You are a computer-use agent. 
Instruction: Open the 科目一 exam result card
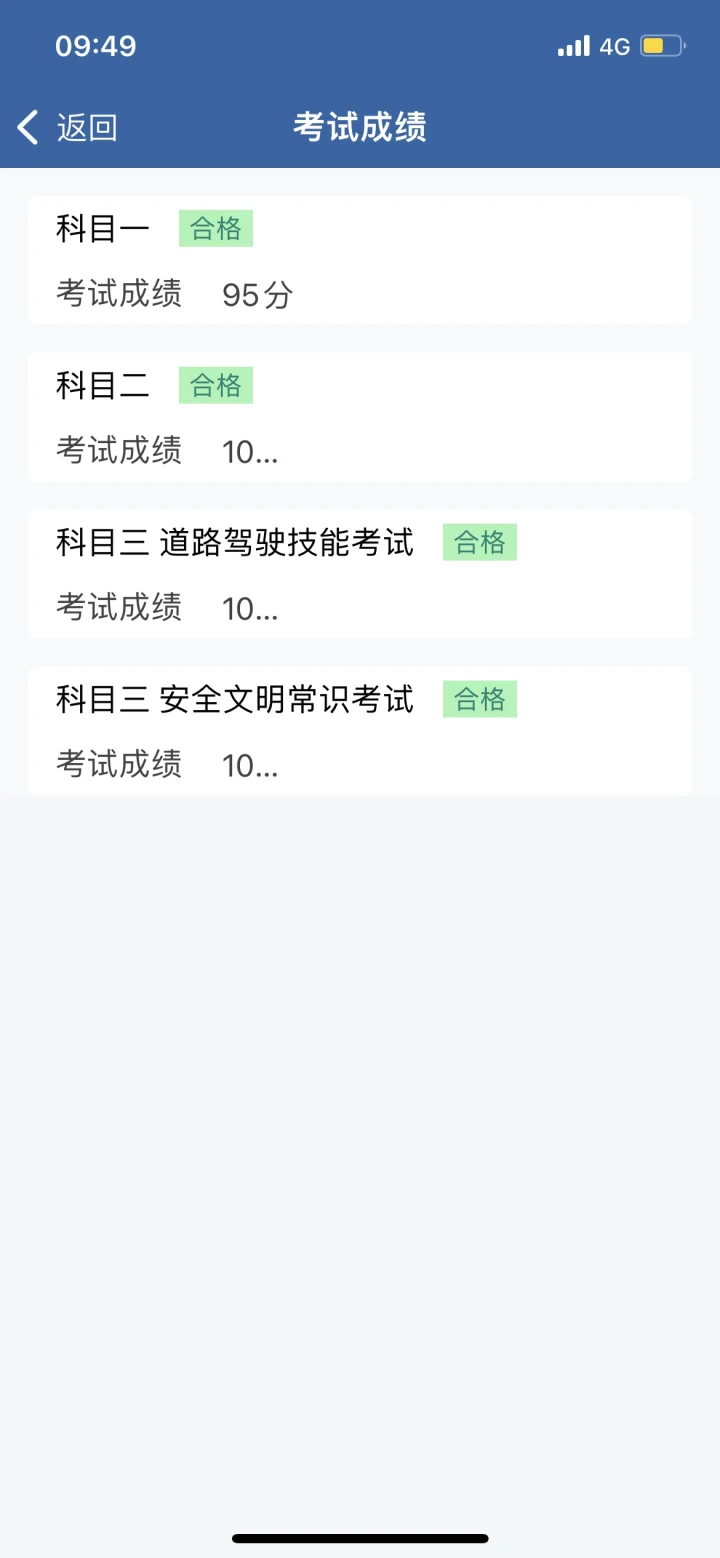360,260
